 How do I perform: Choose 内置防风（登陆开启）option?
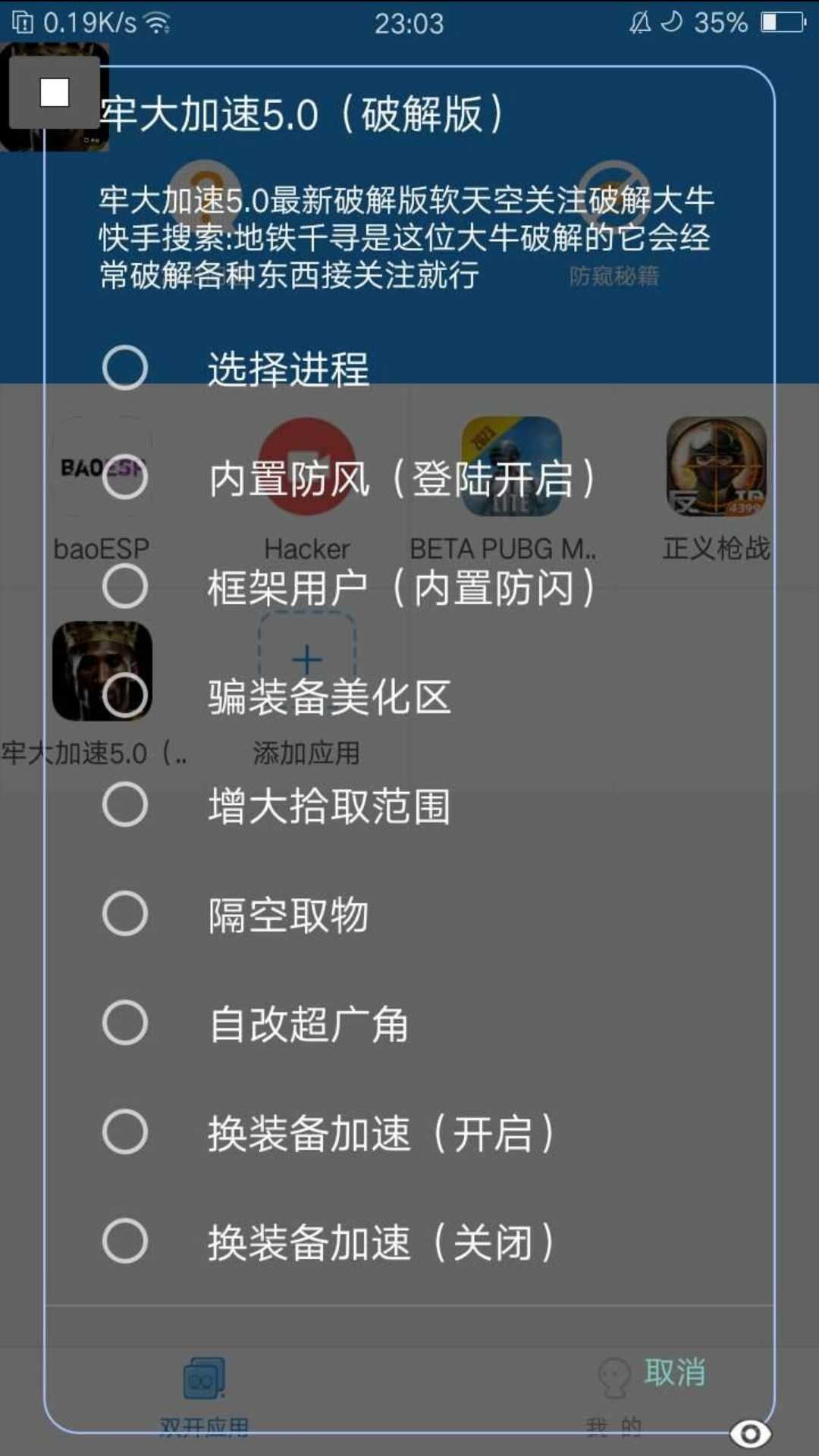125,478
